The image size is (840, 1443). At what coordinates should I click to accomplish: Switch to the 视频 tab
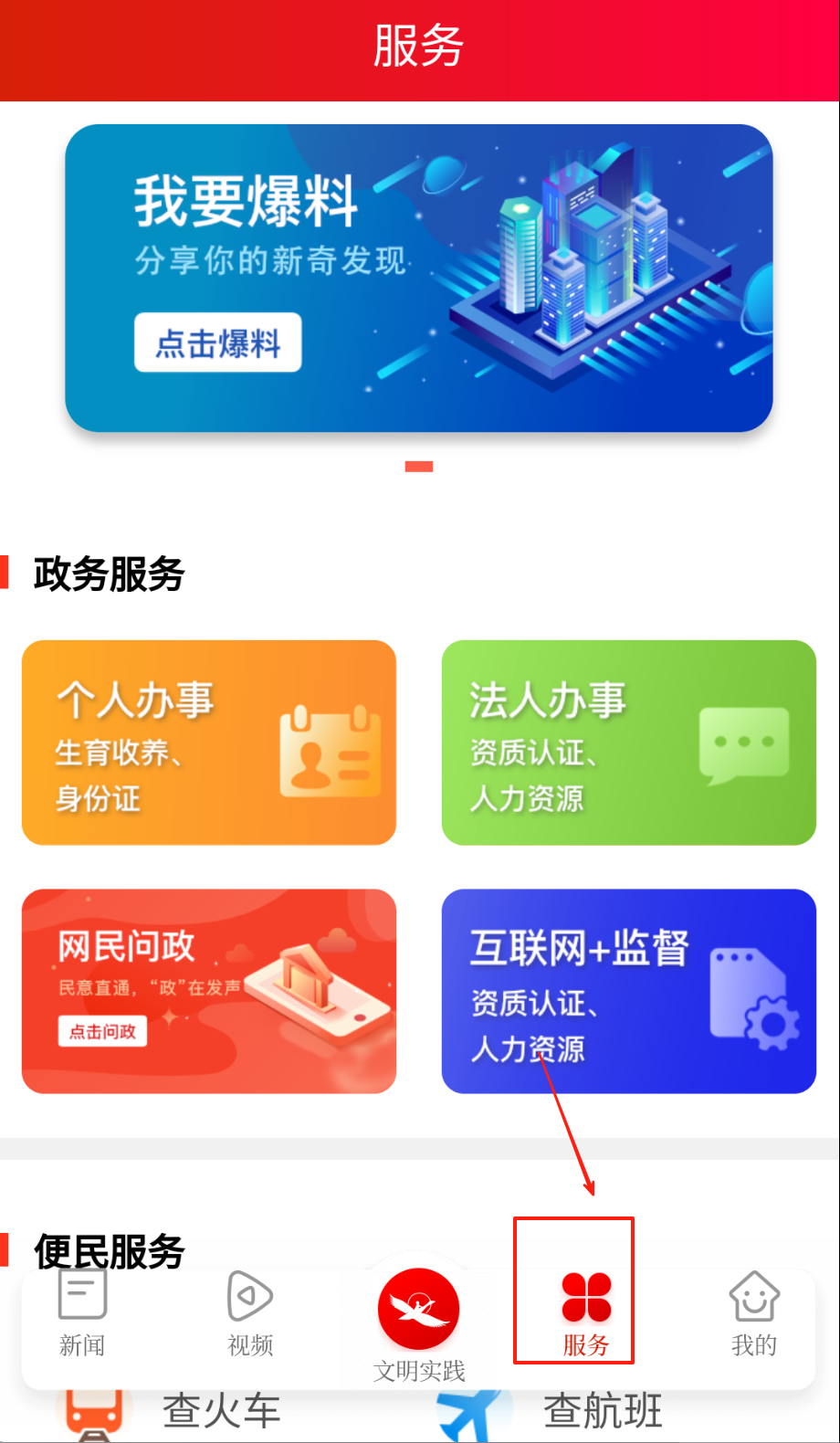point(249,1313)
